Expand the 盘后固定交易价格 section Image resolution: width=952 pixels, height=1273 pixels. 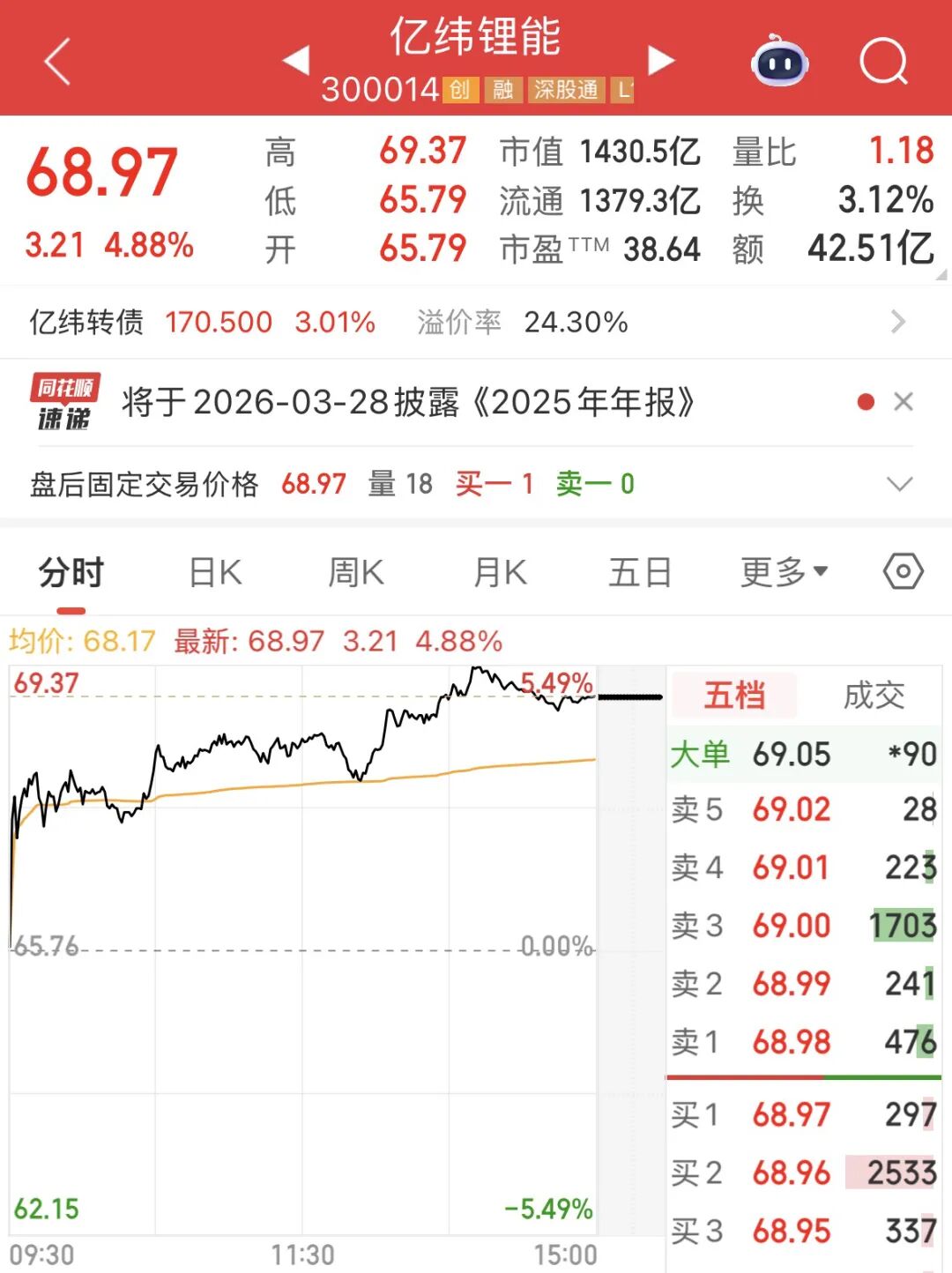tap(899, 483)
